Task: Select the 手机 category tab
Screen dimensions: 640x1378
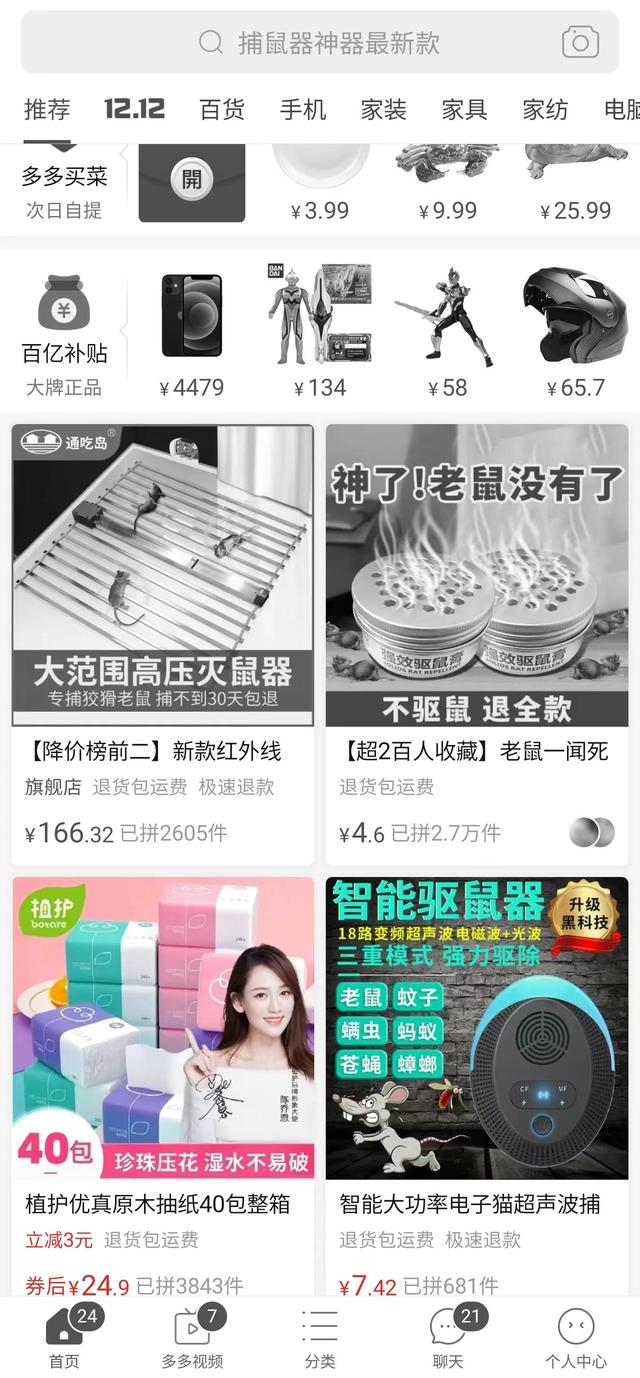Action: click(x=303, y=109)
